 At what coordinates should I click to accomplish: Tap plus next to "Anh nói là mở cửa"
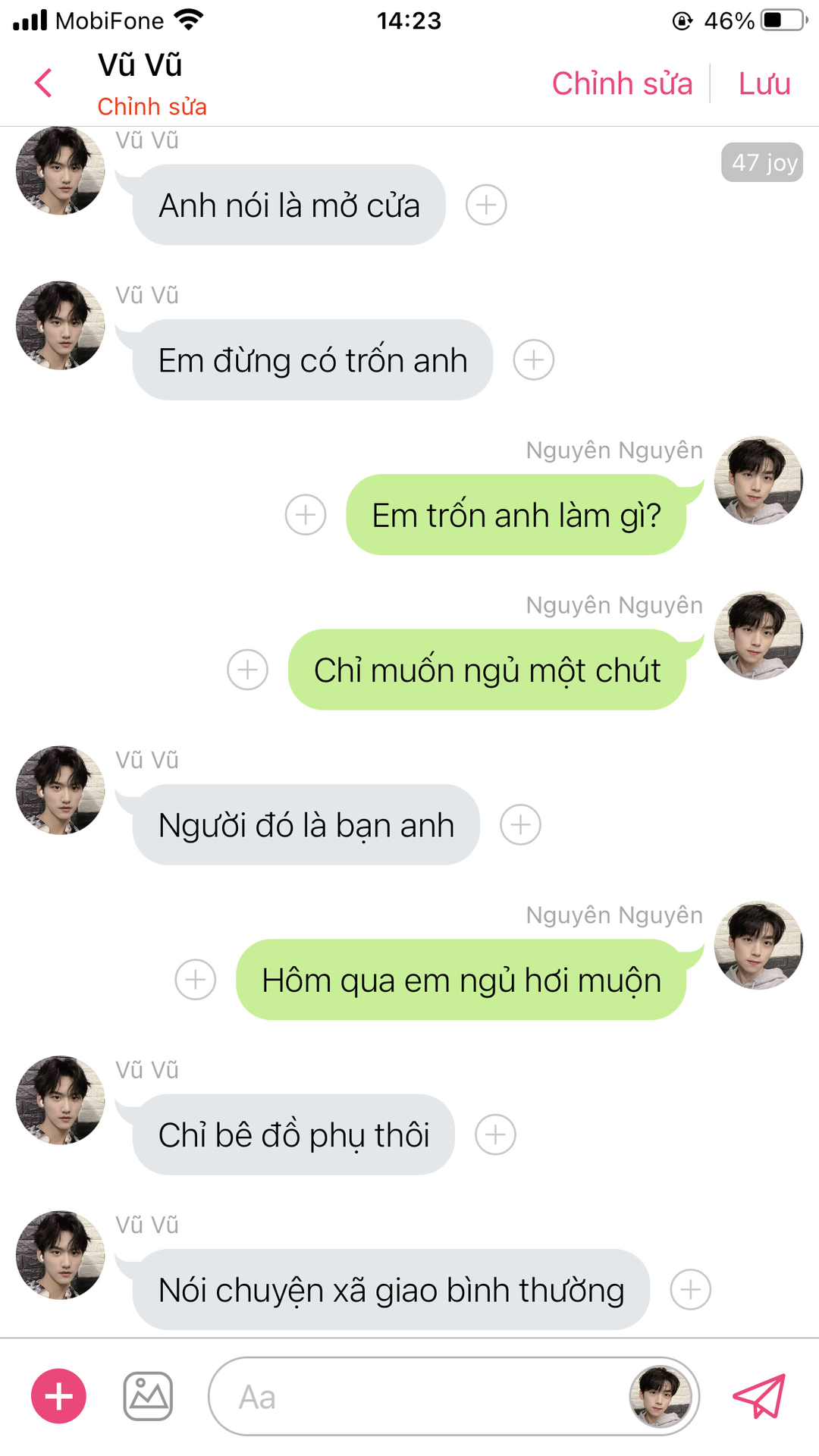coord(486,205)
